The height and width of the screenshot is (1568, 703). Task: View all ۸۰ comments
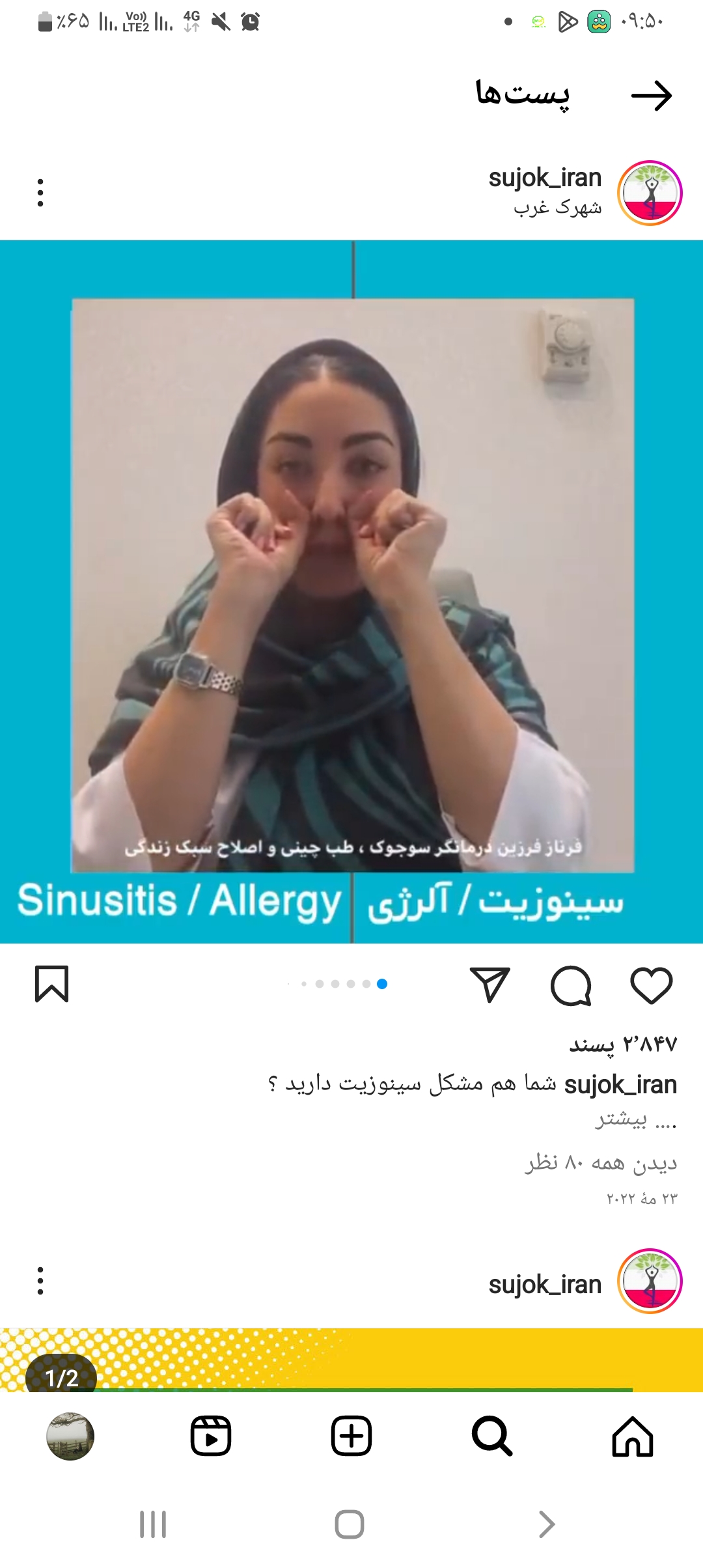click(600, 1162)
